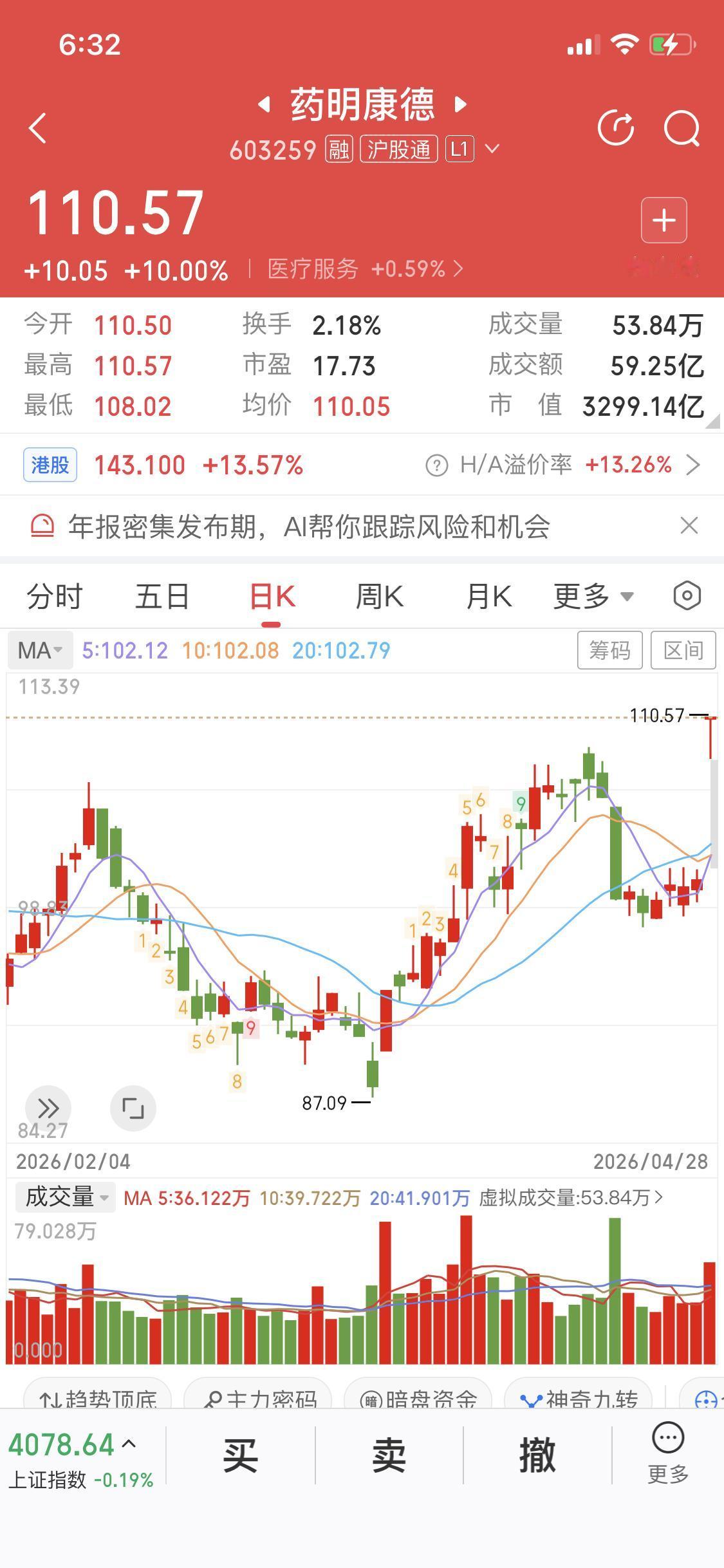Open H/A溢价率 details via the arrow link
This screenshot has height=1568, width=724.
694,464
